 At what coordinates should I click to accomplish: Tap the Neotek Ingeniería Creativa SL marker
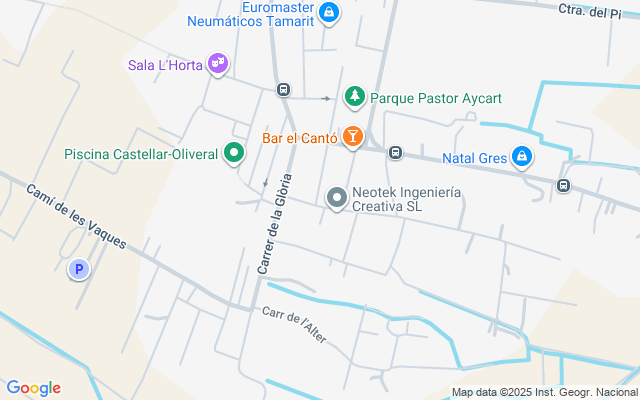click(x=337, y=198)
